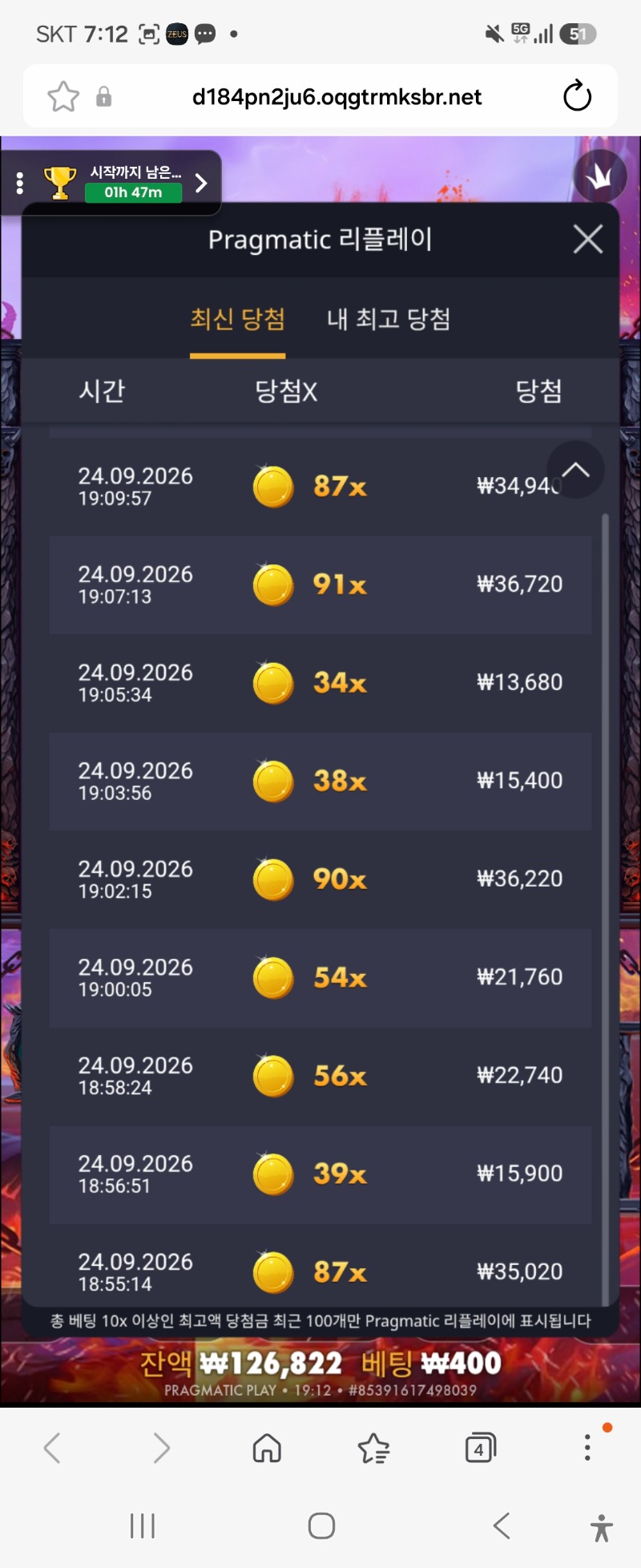This screenshot has width=641, height=1568.
Task: Open the replay for the 90x win
Action: (x=320, y=879)
